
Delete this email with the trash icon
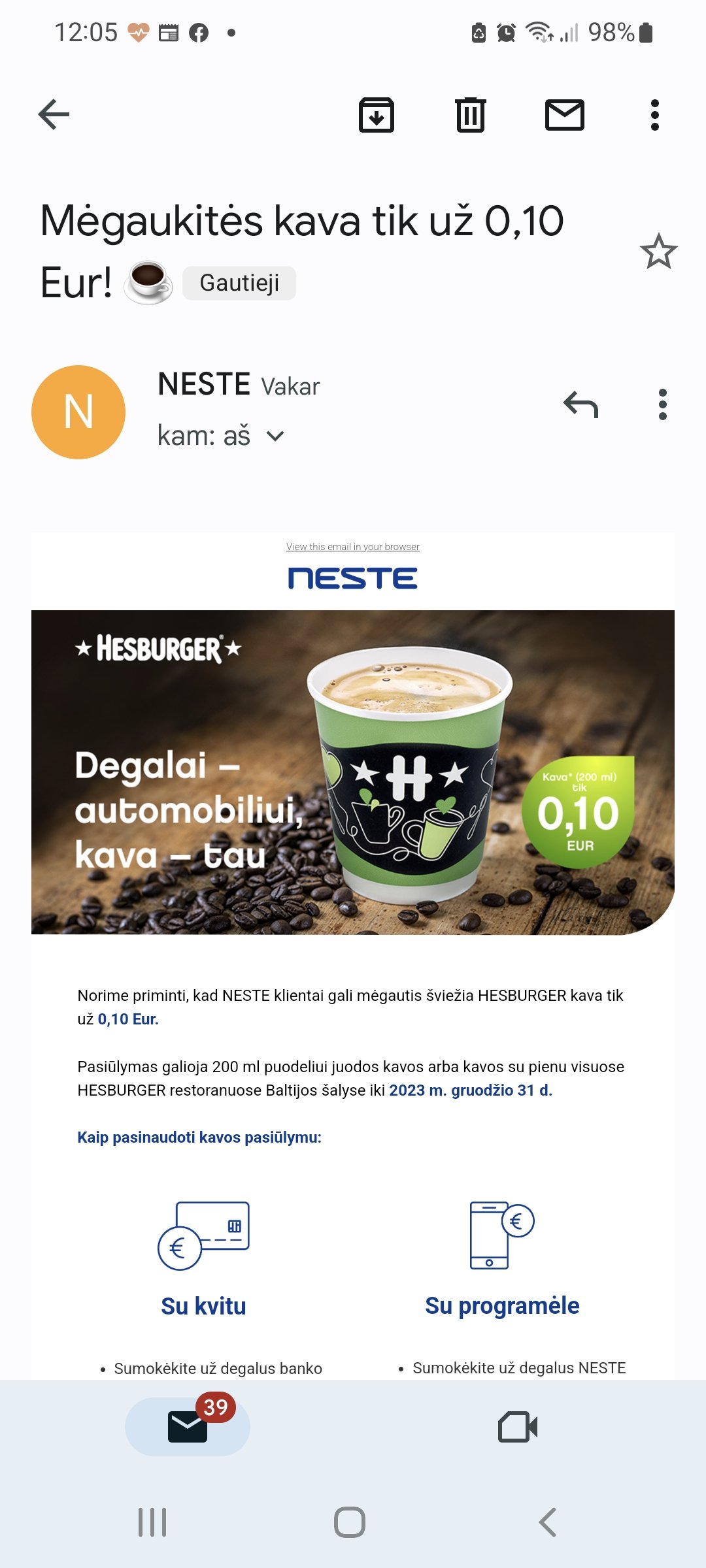471,115
